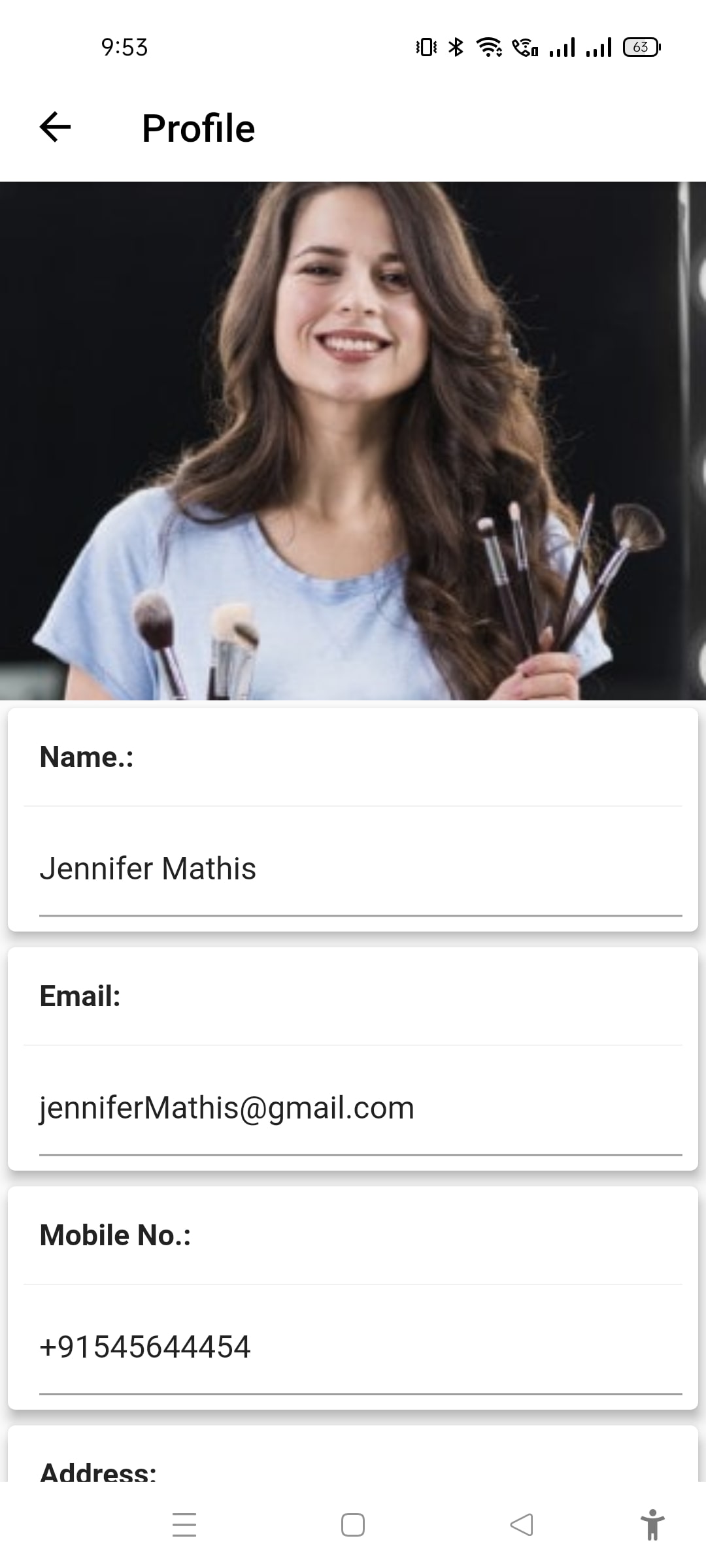Edit the email address field
Screen dimensions: 706x1568
360,1108
